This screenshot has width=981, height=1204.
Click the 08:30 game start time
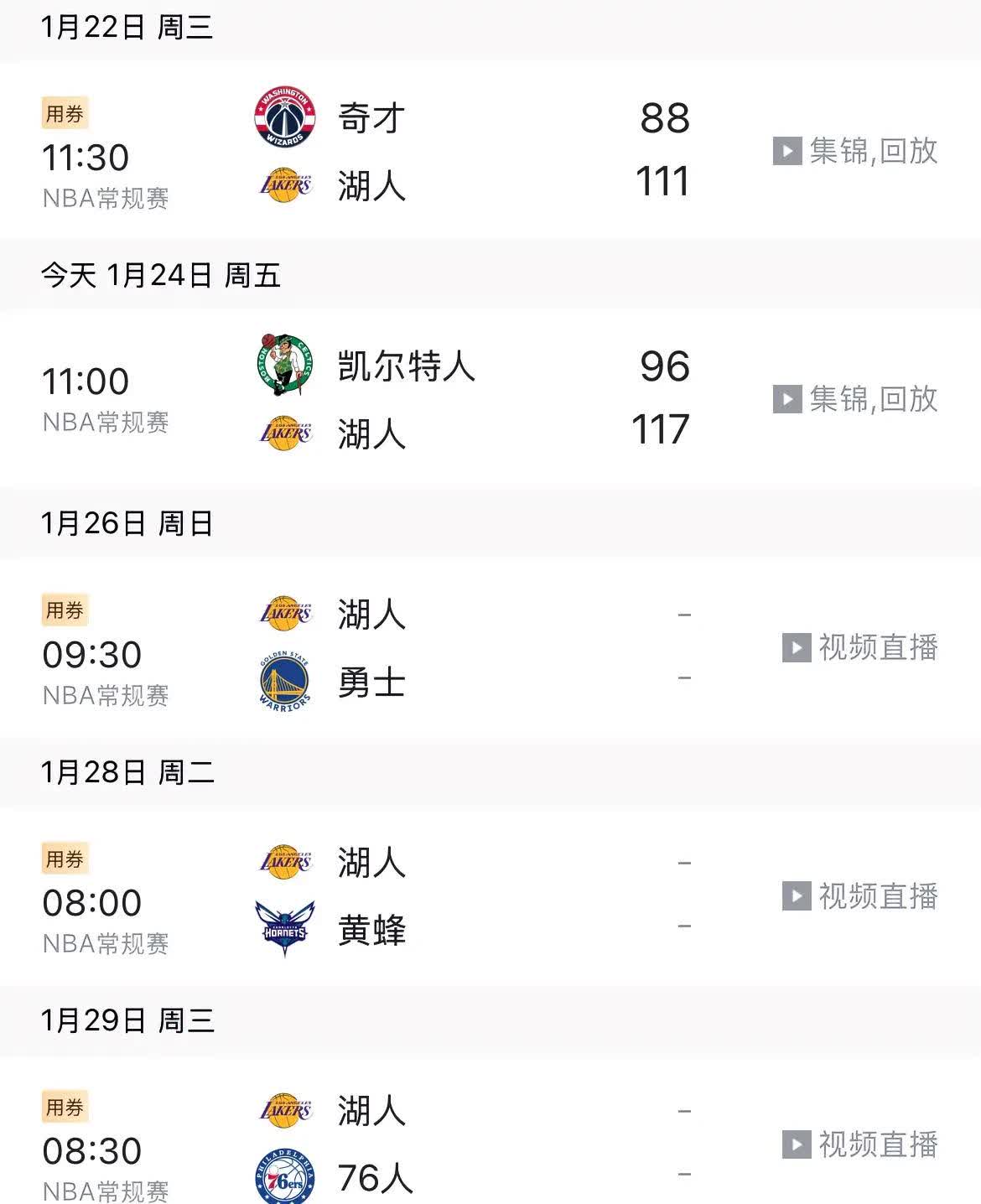click(x=92, y=1152)
